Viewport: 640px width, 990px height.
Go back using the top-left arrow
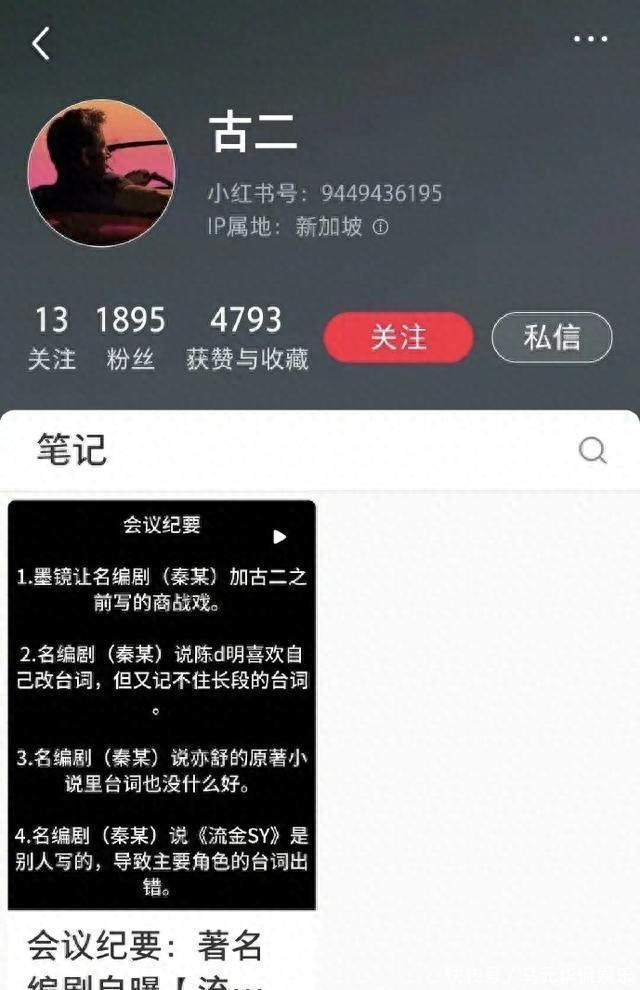41,44
